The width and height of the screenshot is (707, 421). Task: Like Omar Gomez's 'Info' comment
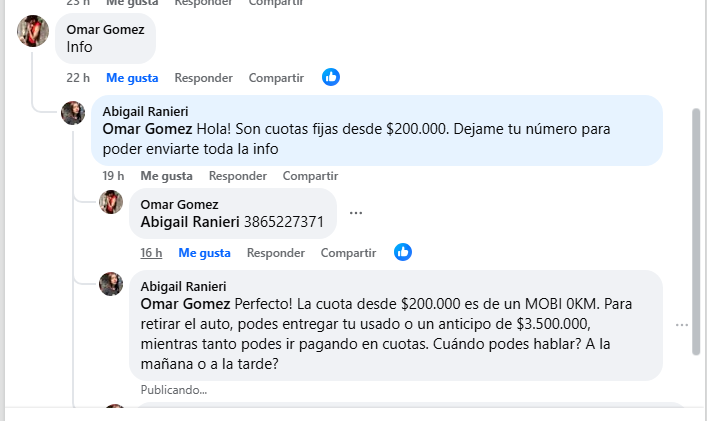132,77
